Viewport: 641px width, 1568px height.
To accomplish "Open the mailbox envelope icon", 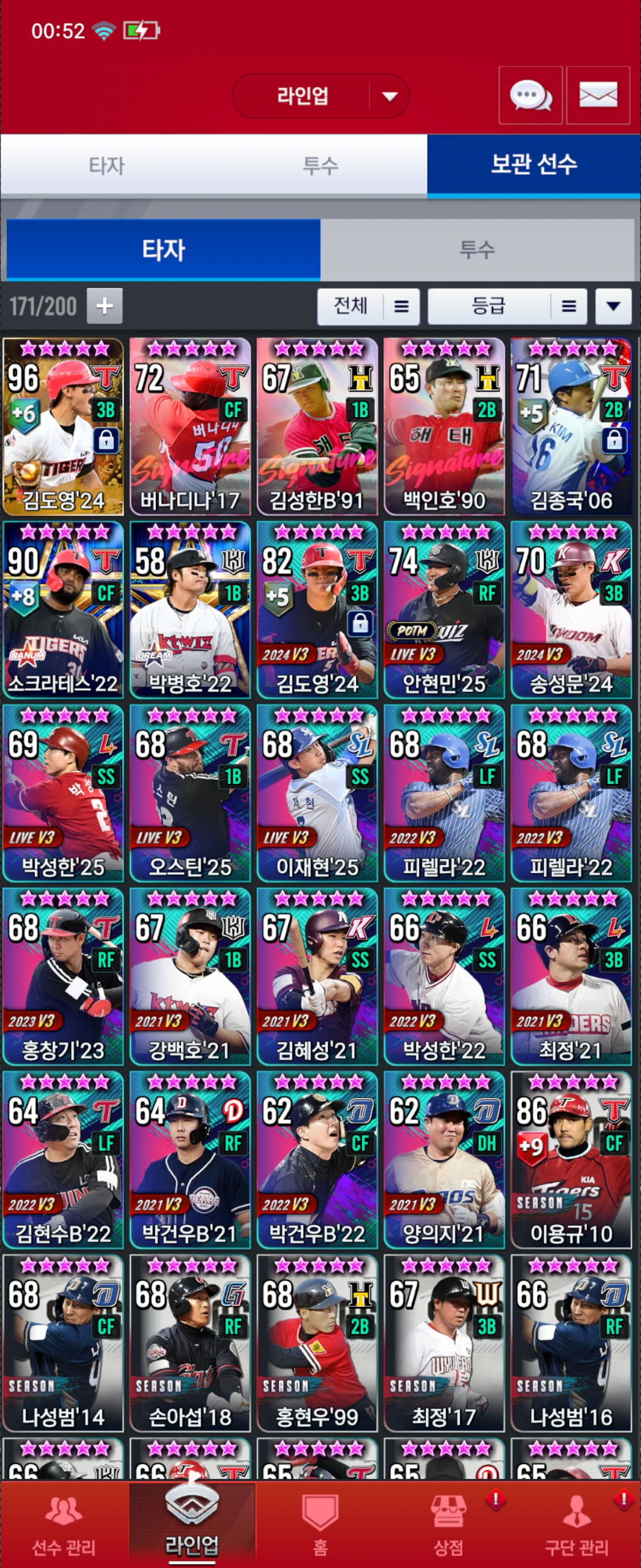I will pos(597,96).
